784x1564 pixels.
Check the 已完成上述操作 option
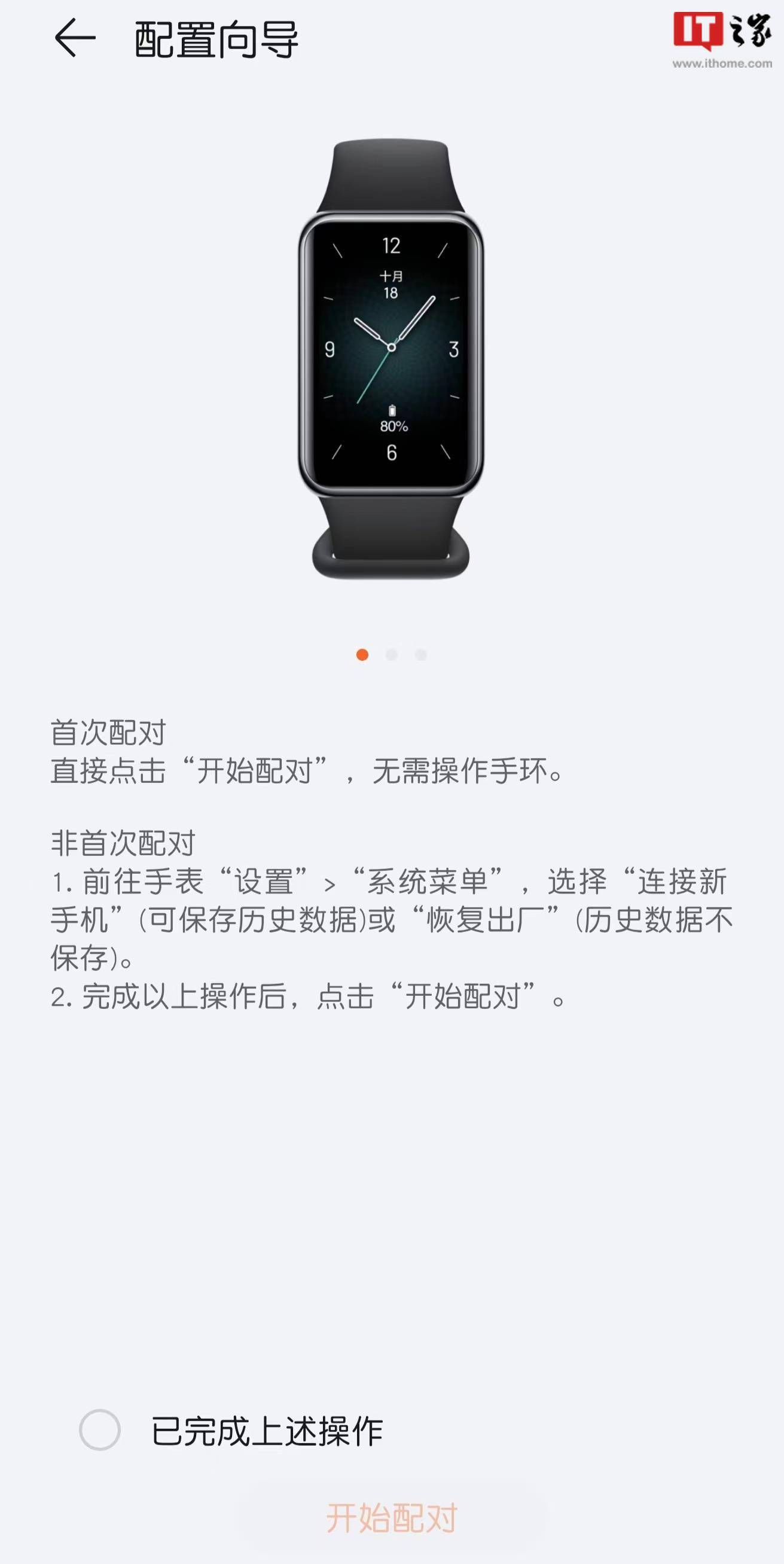point(100,1430)
